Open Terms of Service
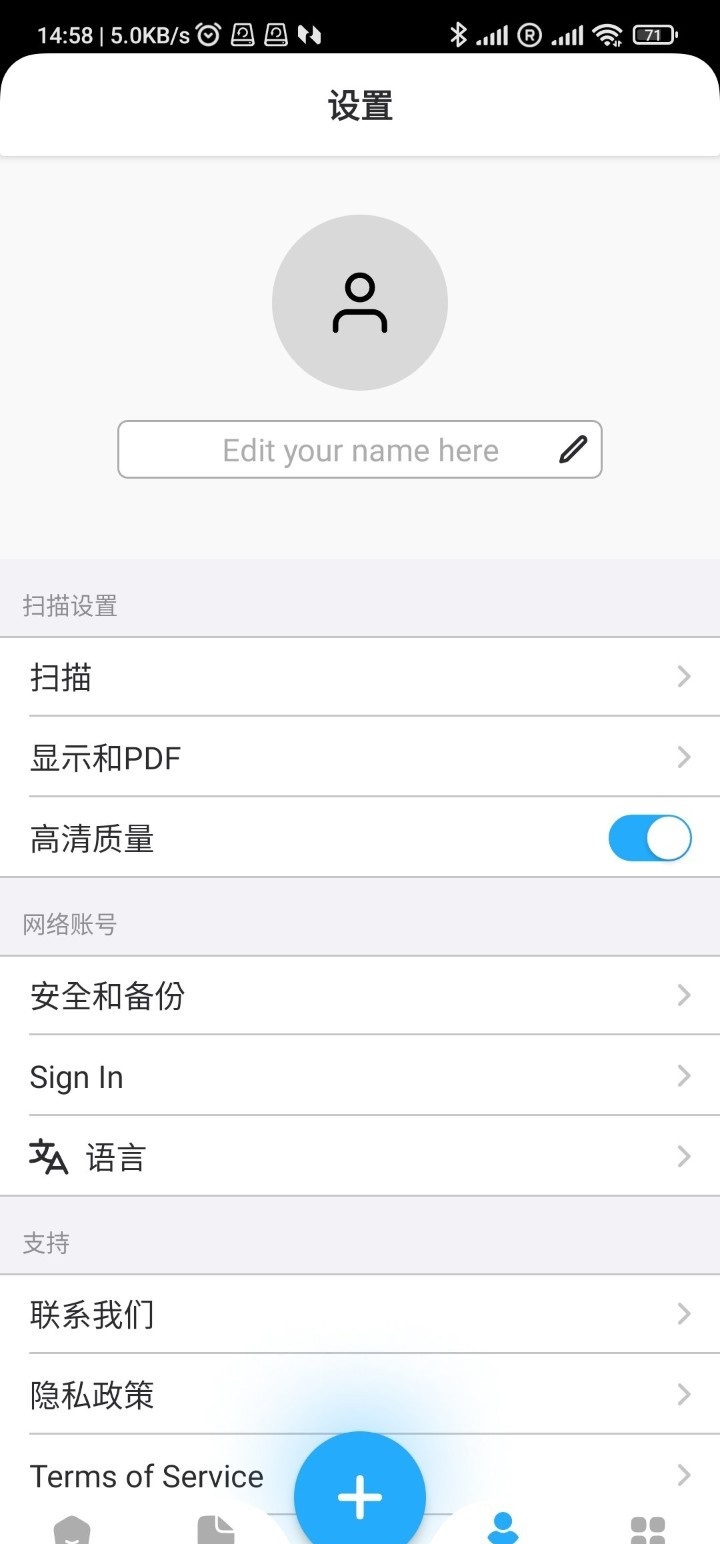The image size is (720, 1544). coord(150,1476)
